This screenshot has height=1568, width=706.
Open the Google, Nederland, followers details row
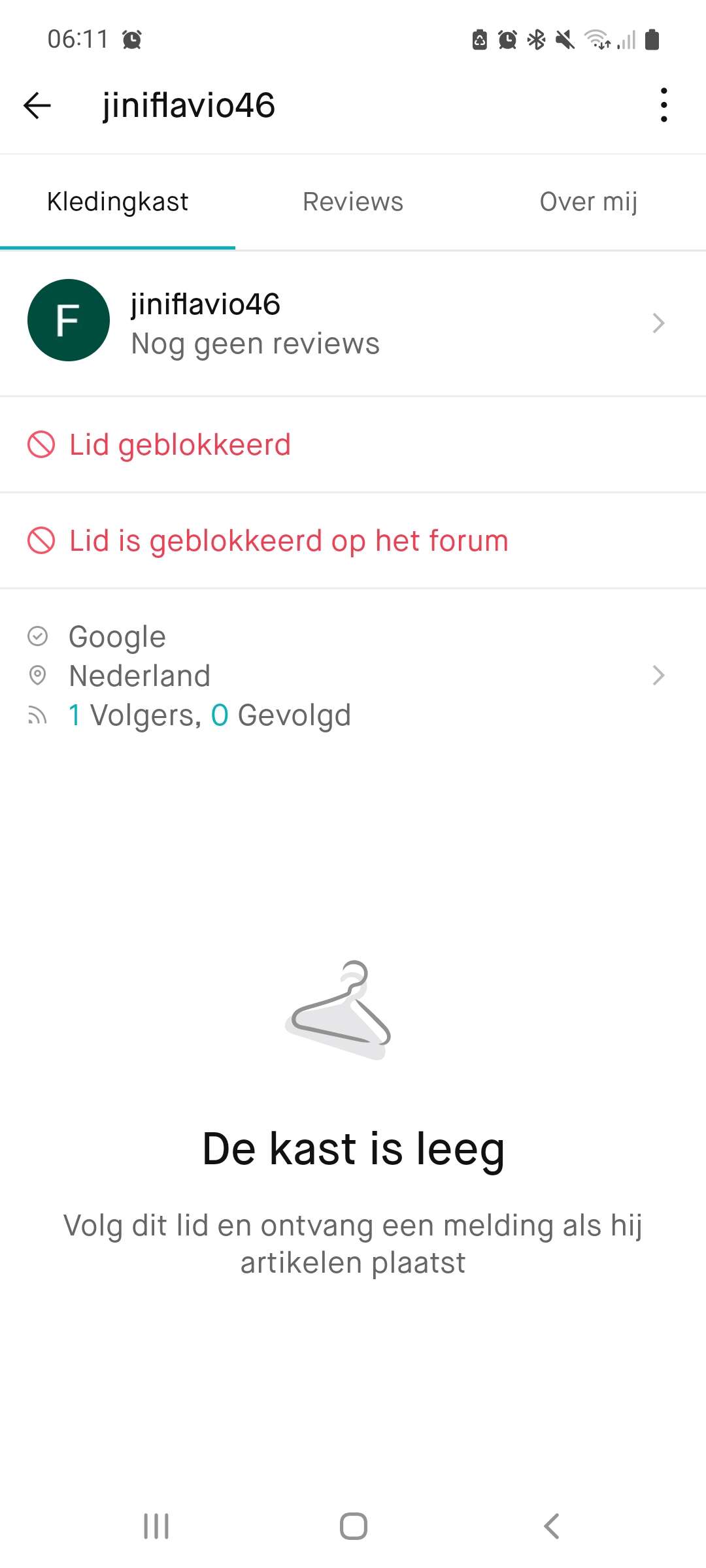tap(353, 676)
